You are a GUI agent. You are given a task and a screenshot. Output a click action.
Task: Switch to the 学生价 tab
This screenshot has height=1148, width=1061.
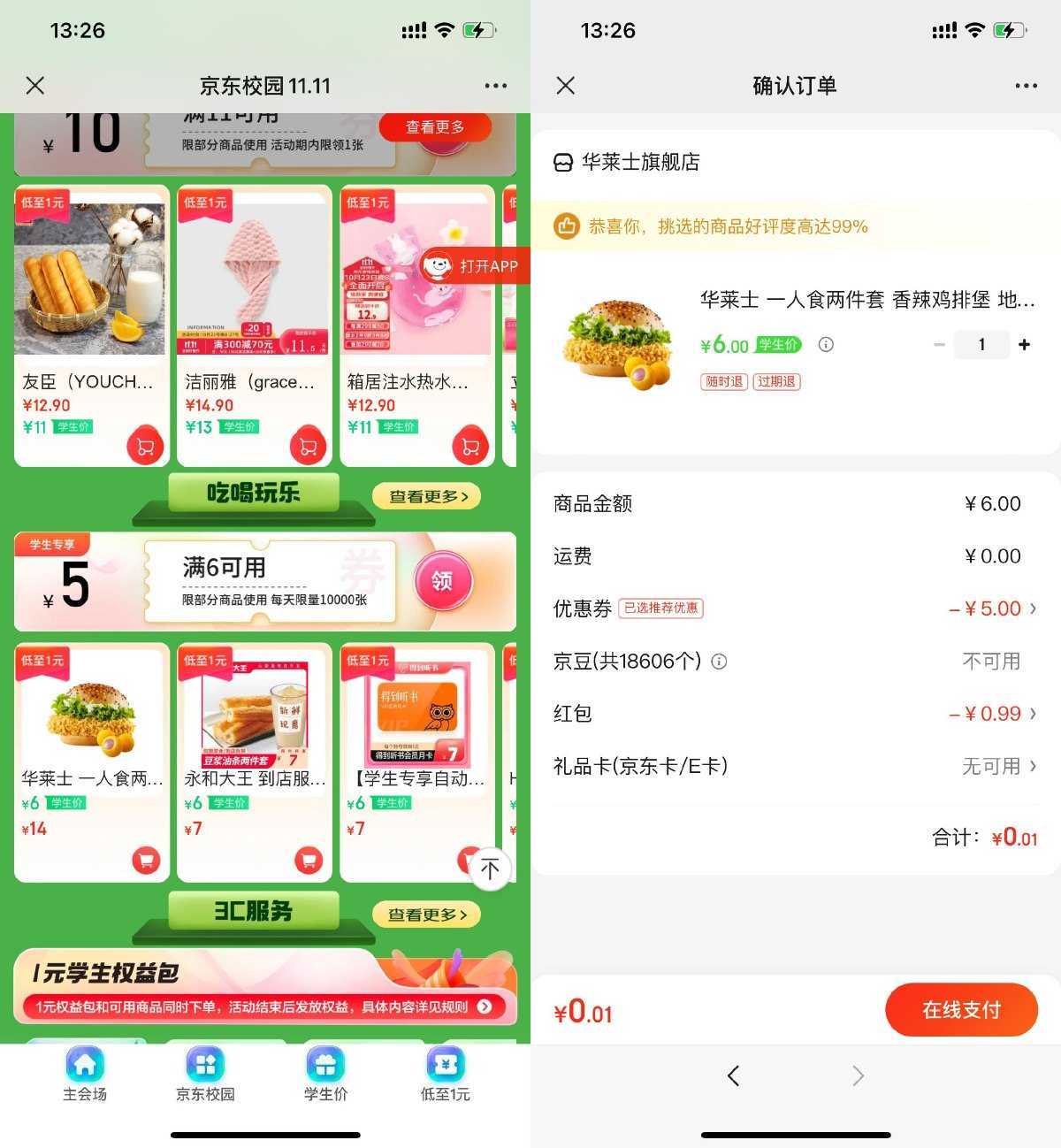(325, 1074)
